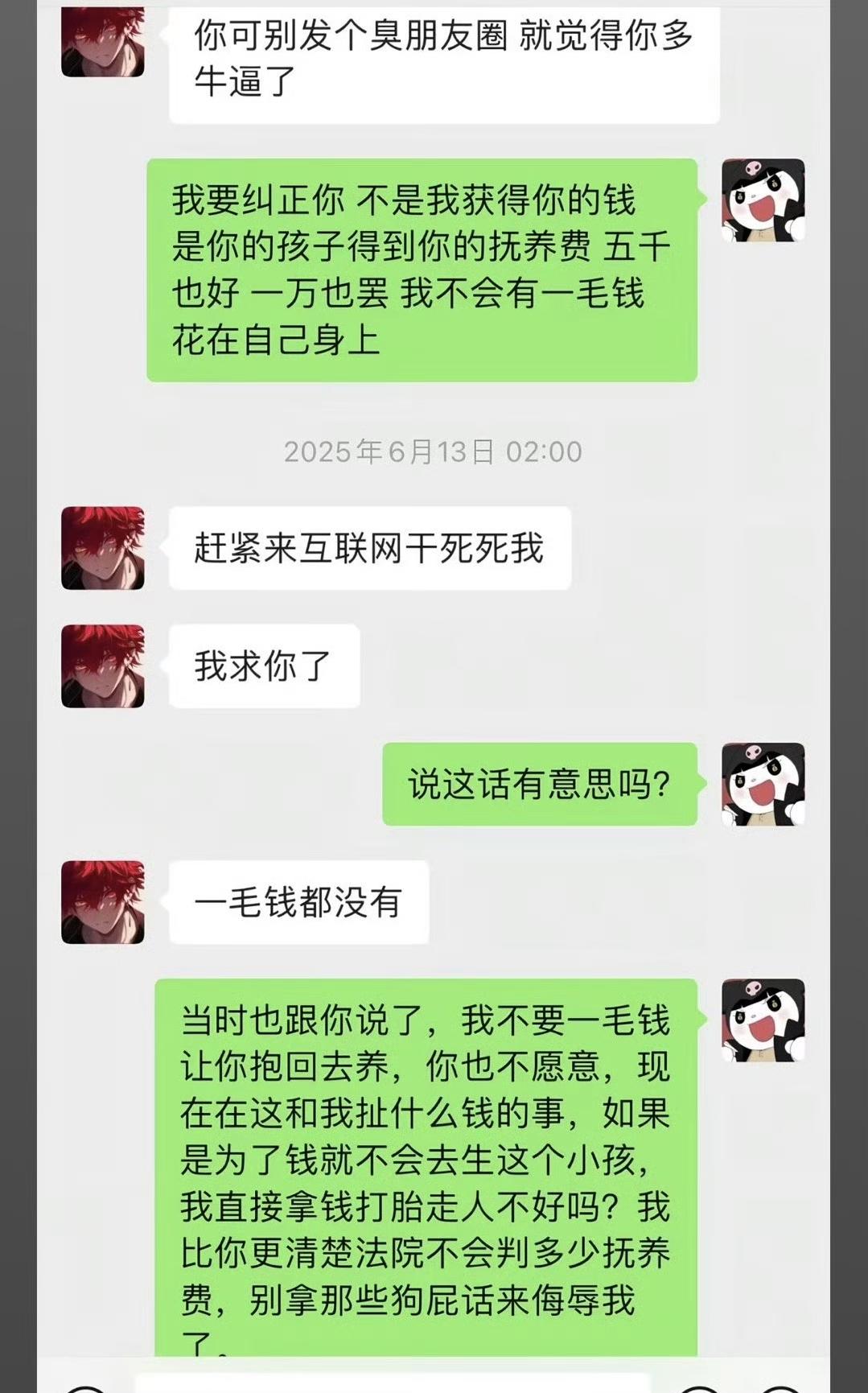868x1393 pixels.
Task: Tap the avatar beside '我求你了' message
Action: pyautogui.click(x=102, y=665)
